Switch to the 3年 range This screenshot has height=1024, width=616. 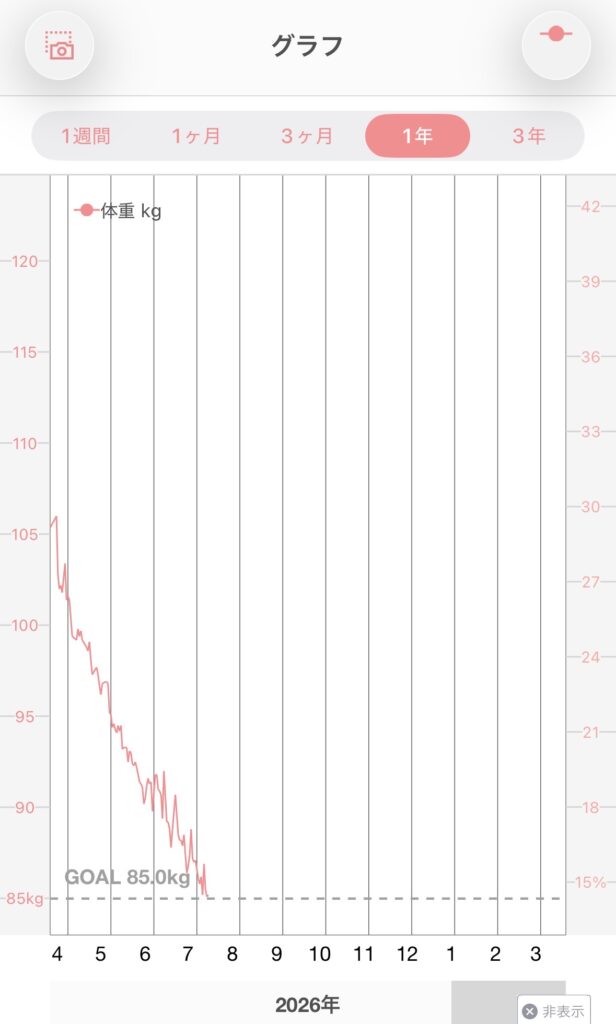528,136
